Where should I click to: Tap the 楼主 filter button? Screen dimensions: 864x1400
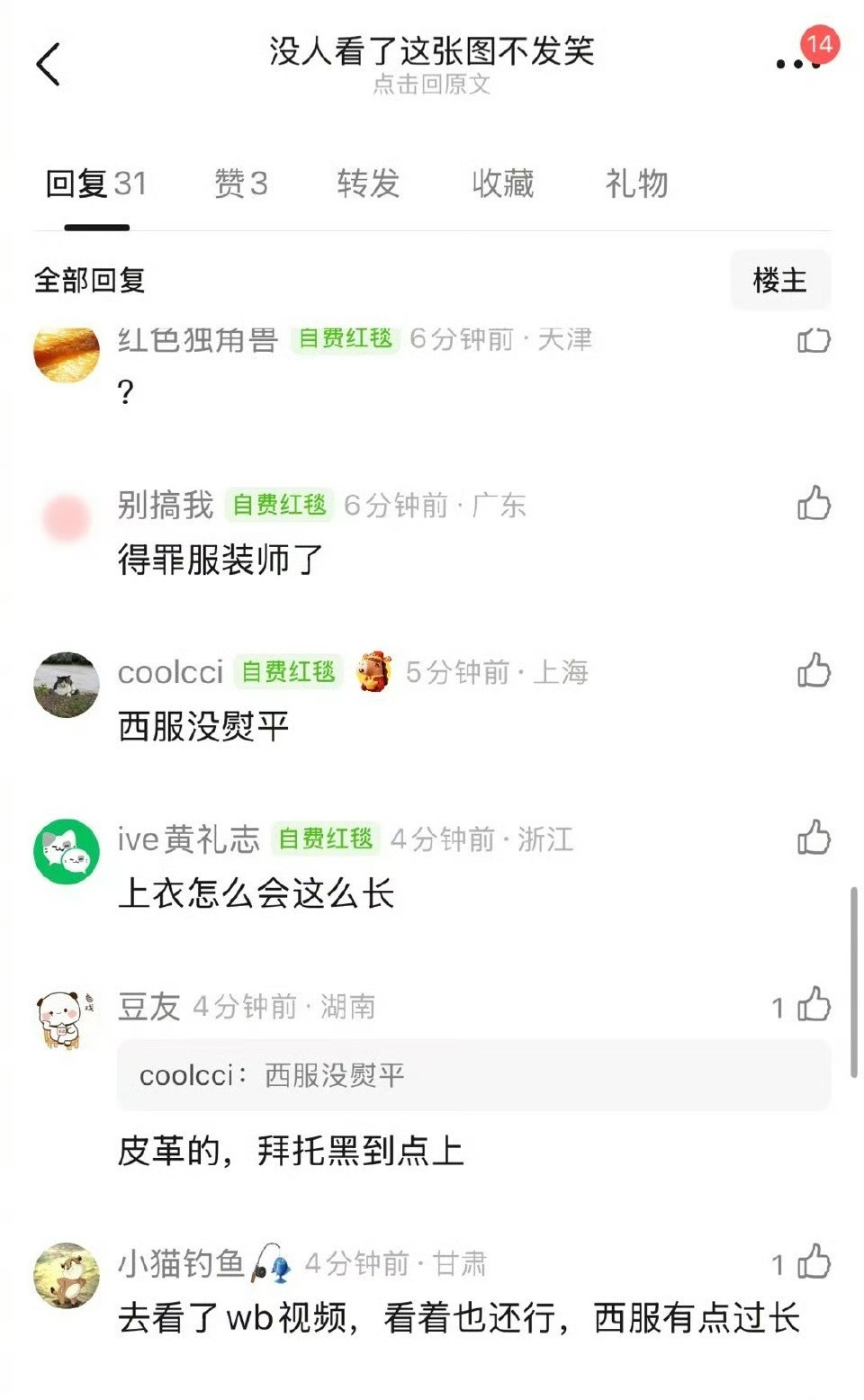(x=780, y=280)
